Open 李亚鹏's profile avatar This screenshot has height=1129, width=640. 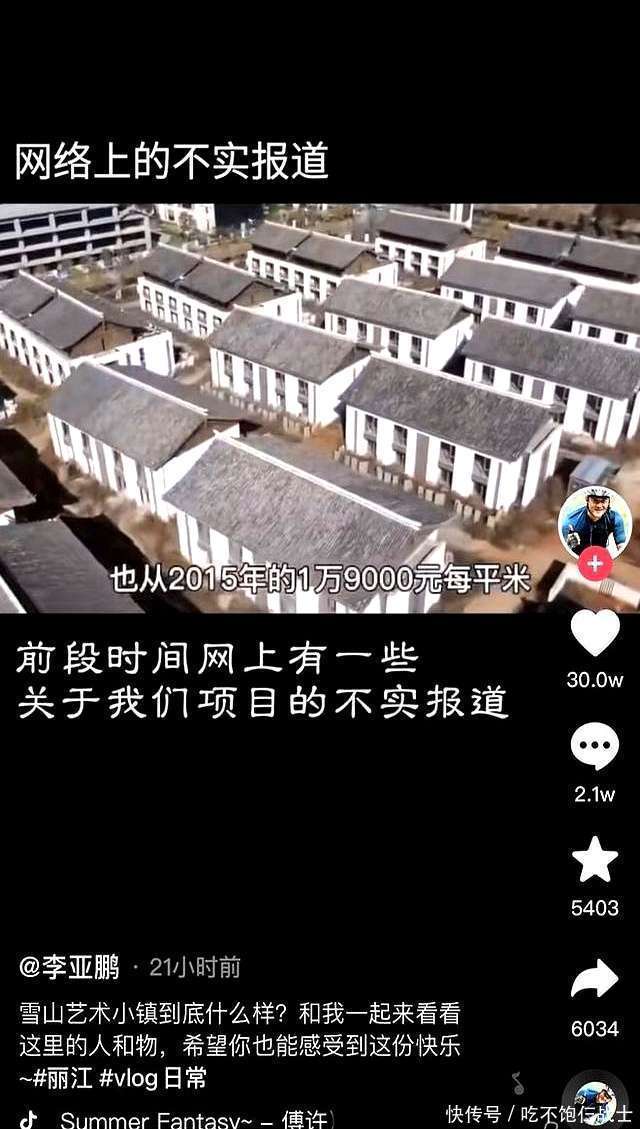point(595,521)
